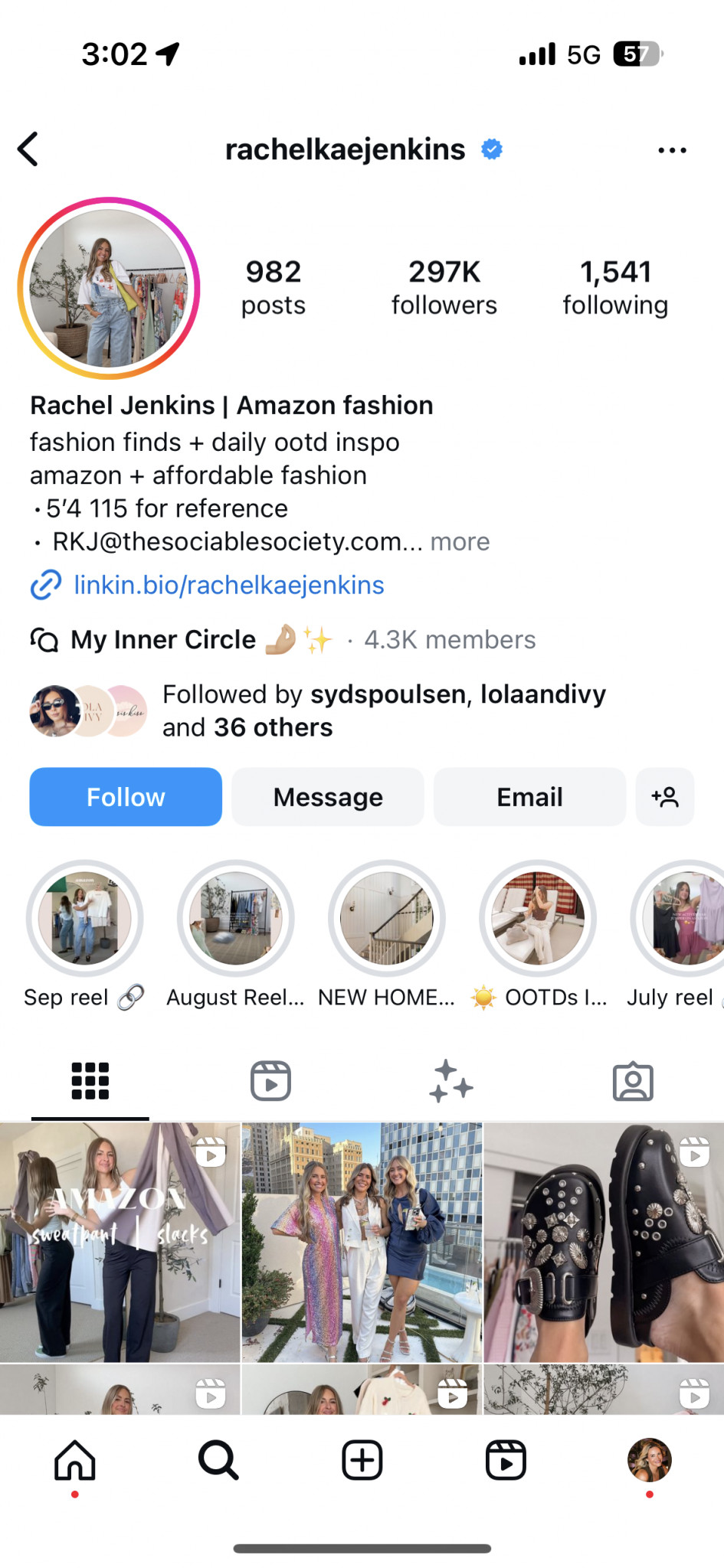Screen dimensions: 724x1568
Task: Switch to the tagged photos tab
Action: (x=633, y=1081)
